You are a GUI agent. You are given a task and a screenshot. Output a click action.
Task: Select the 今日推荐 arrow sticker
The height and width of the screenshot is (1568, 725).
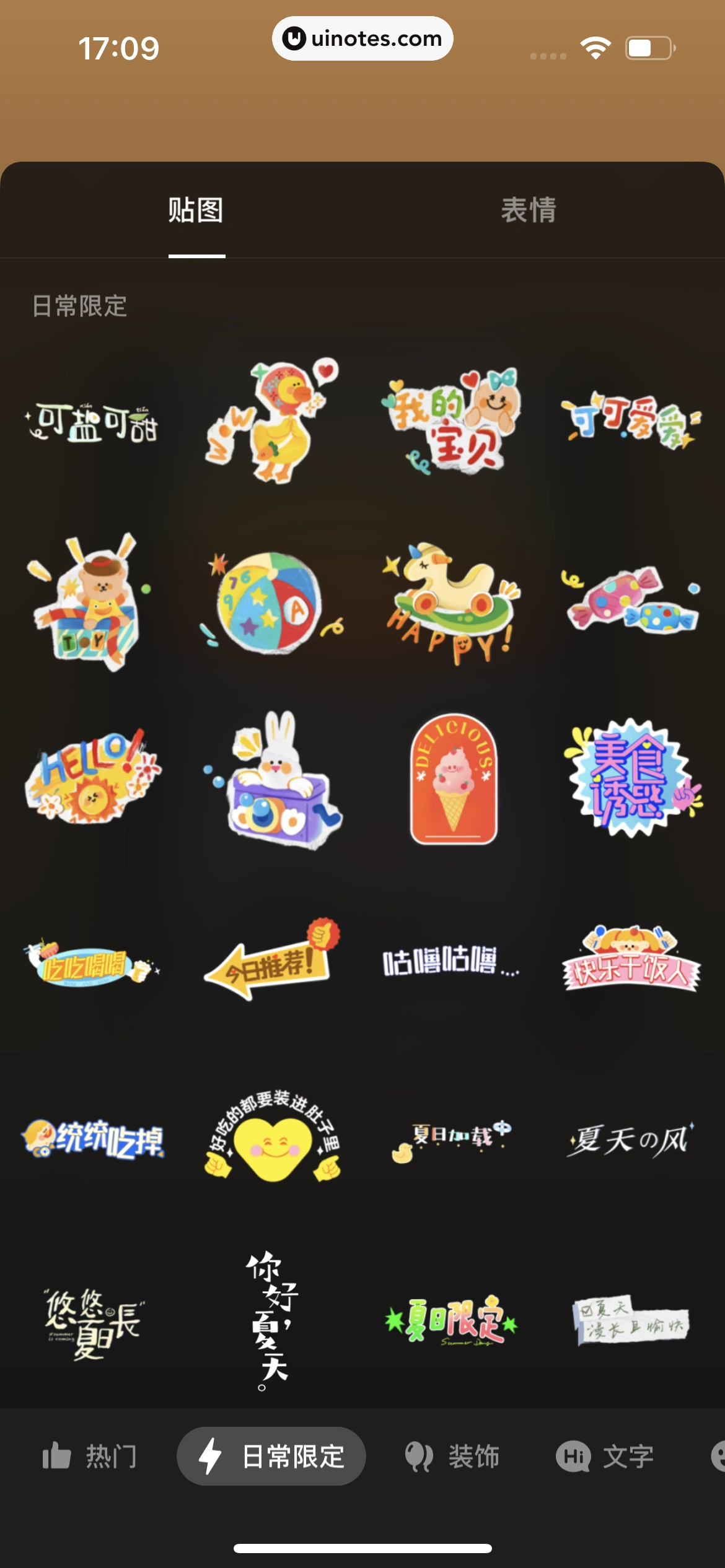271,966
